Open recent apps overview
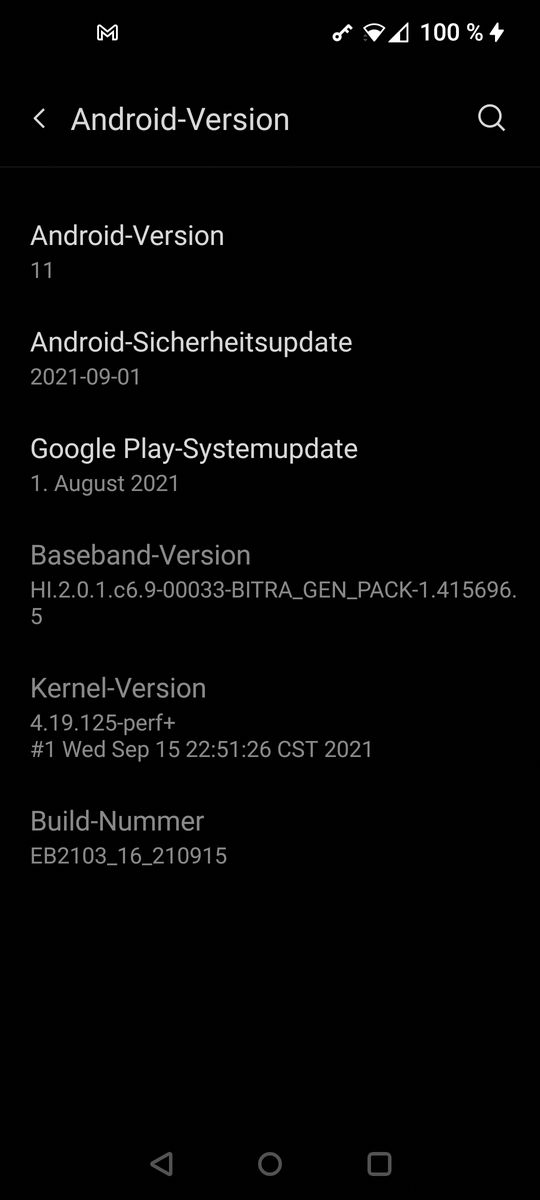 click(x=379, y=1163)
